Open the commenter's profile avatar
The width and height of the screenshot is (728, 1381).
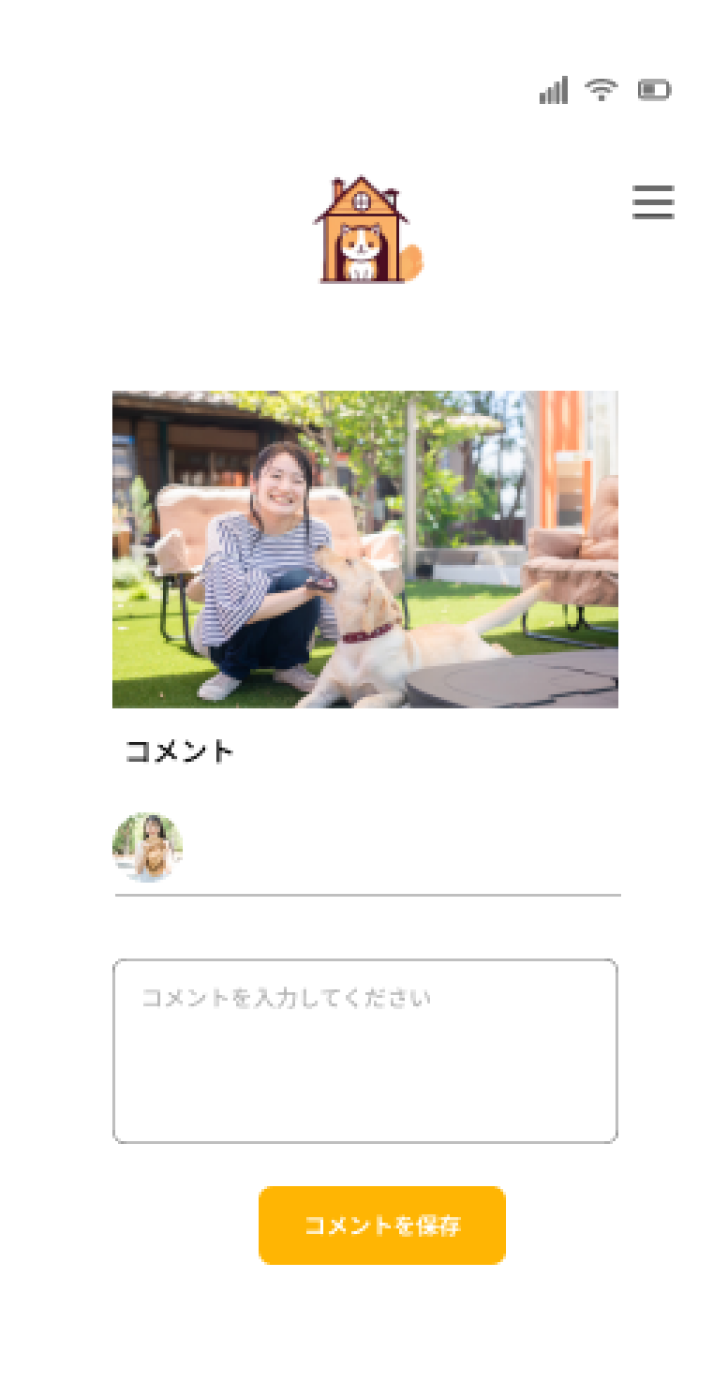(148, 847)
